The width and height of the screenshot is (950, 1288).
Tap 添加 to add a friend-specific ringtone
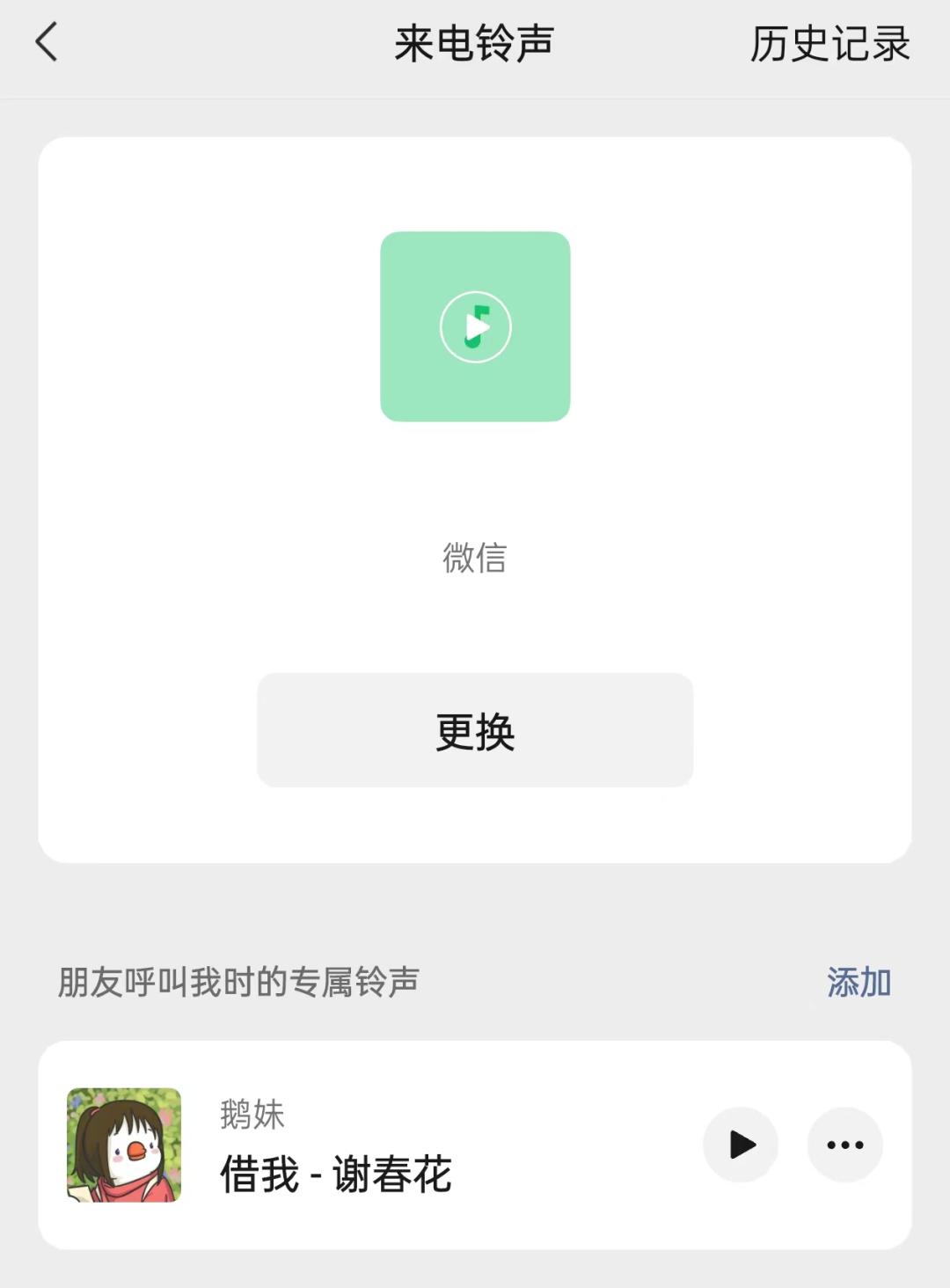point(859,982)
